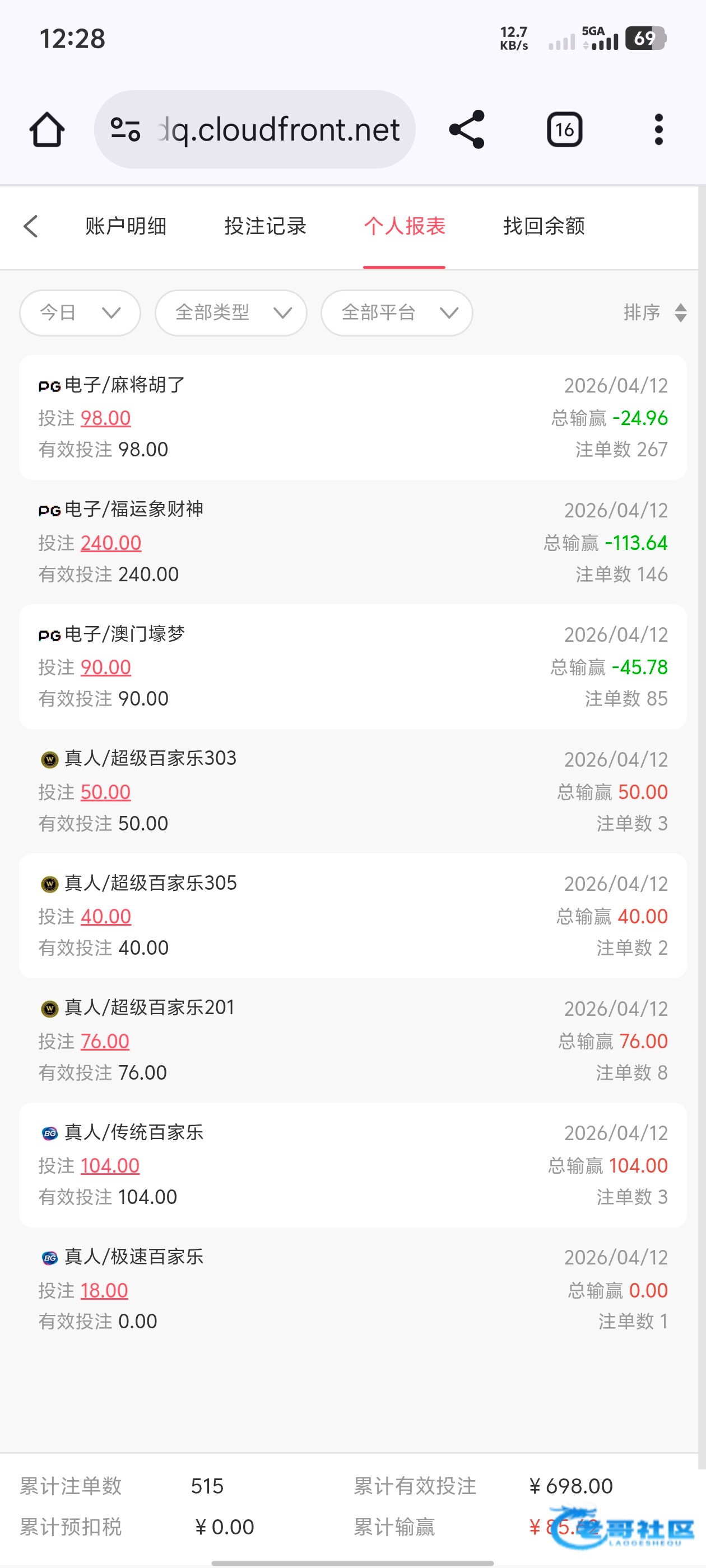Viewport: 706px width, 1568px height.
Task: Switch to the 账户明细 tab
Action: tap(126, 226)
